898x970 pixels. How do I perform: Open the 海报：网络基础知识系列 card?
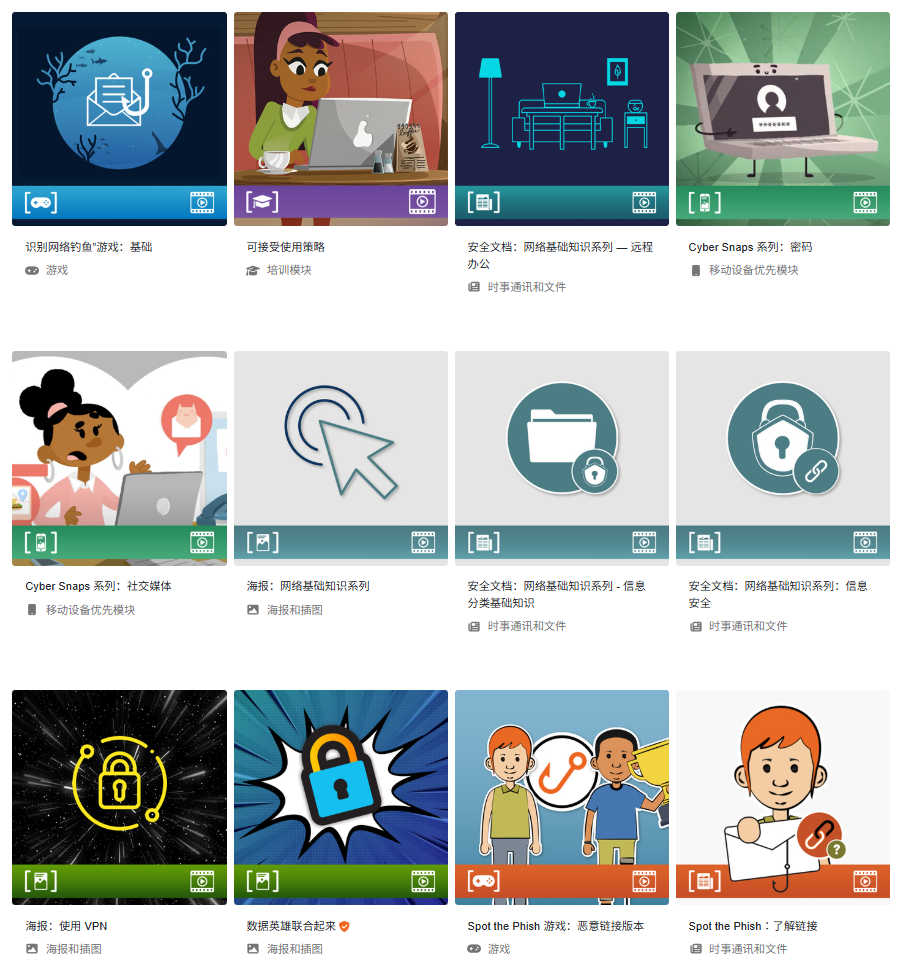(340, 438)
